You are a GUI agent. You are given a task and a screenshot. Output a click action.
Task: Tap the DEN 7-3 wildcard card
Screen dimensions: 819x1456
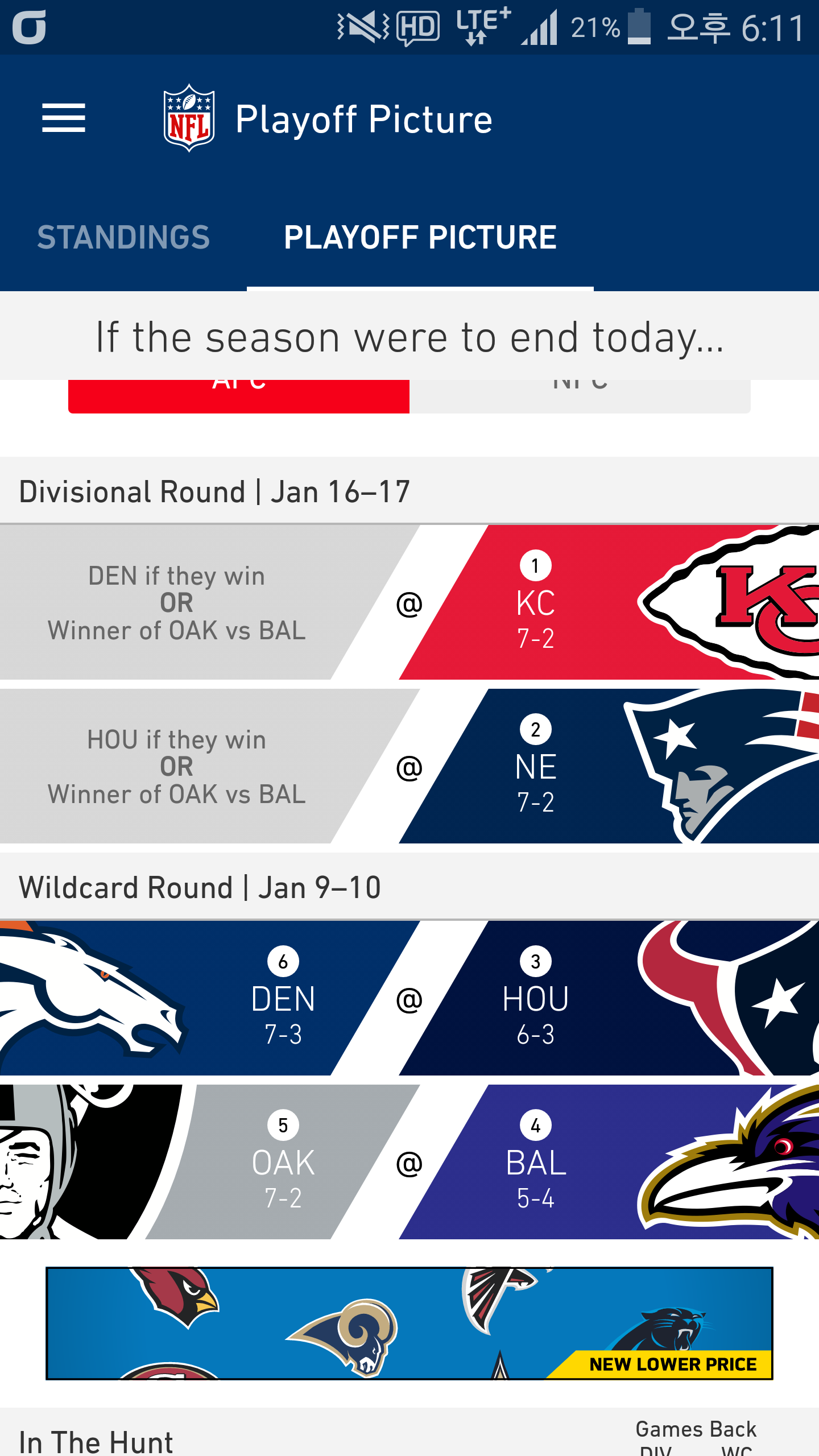tap(210, 998)
